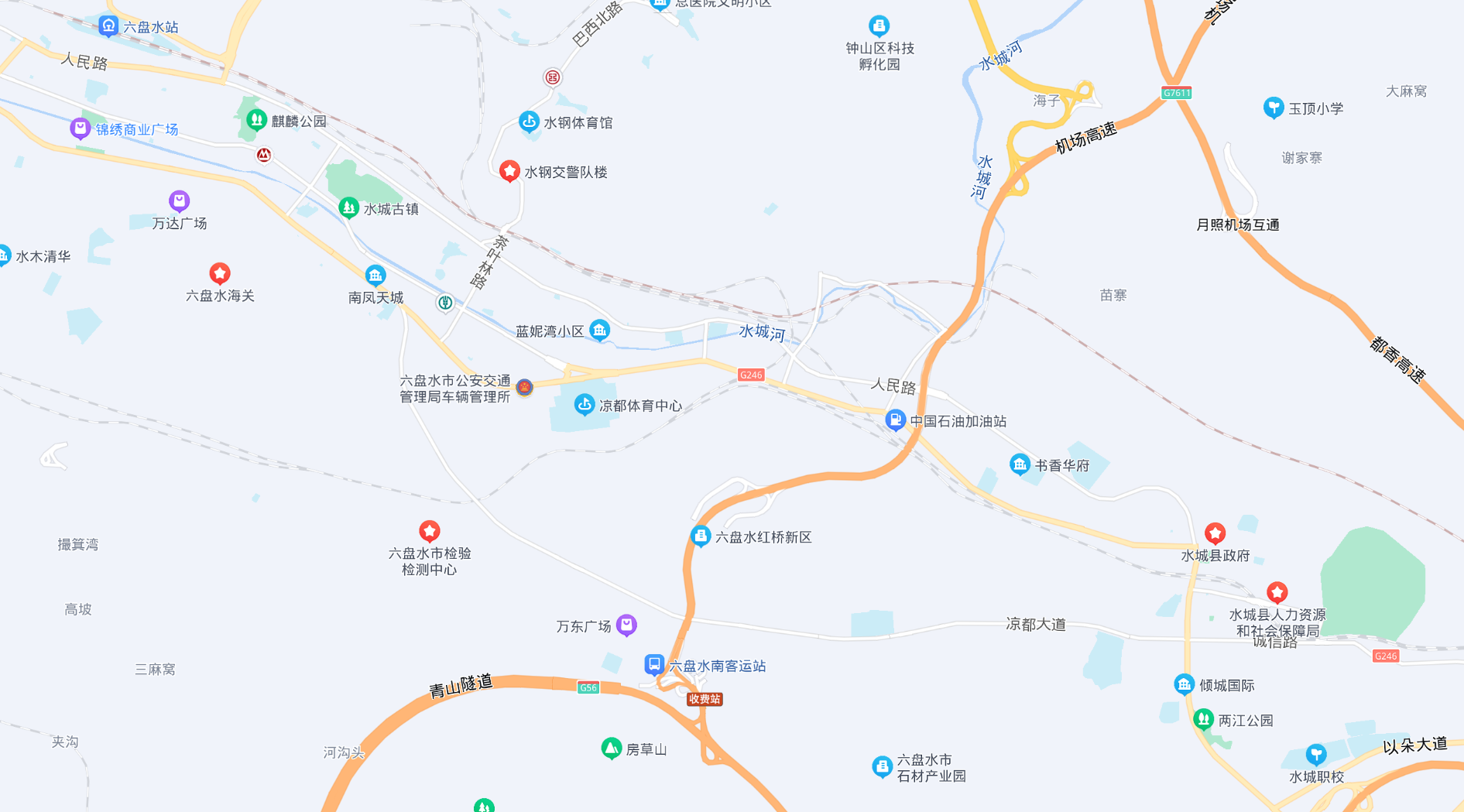1464x812 pixels.
Task: Open the 凉都体育中心 marker
Action: point(585,404)
